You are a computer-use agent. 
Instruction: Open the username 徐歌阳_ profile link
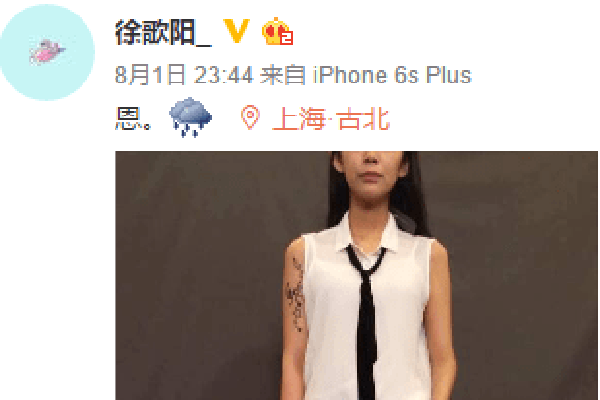[163, 33]
